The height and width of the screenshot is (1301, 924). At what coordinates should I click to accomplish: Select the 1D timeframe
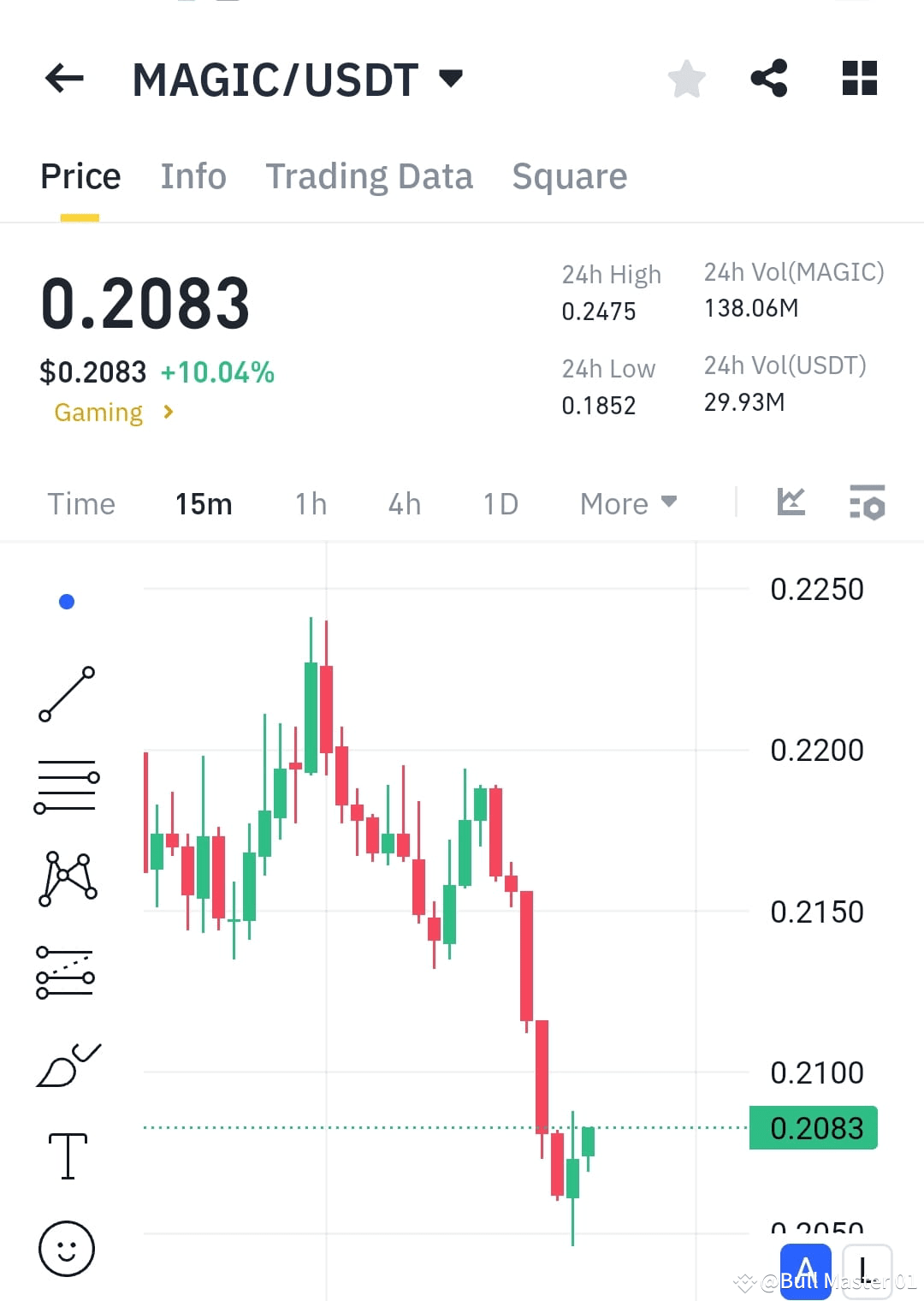click(x=500, y=504)
